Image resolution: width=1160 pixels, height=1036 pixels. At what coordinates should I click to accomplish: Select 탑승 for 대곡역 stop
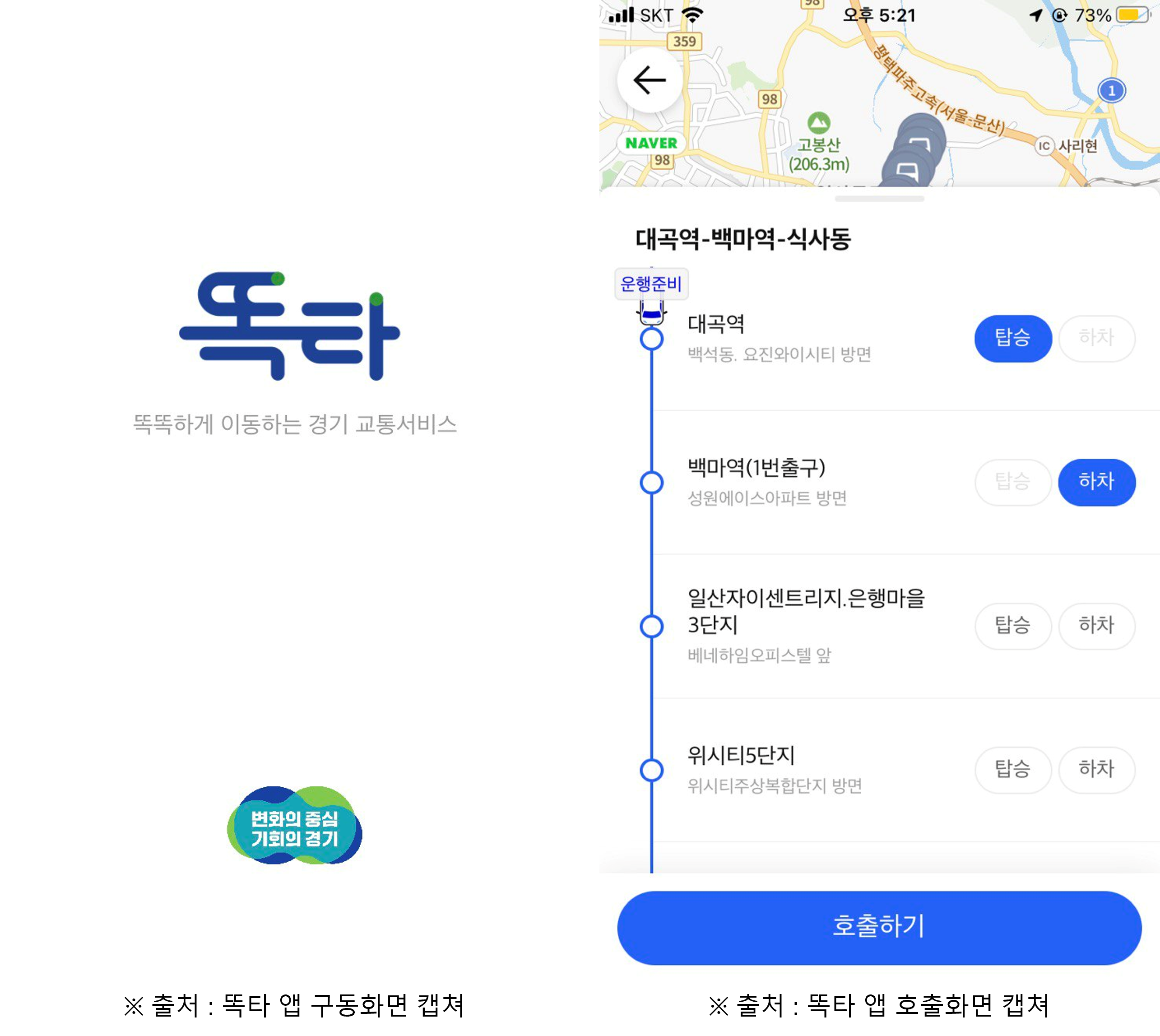(1012, 338)
